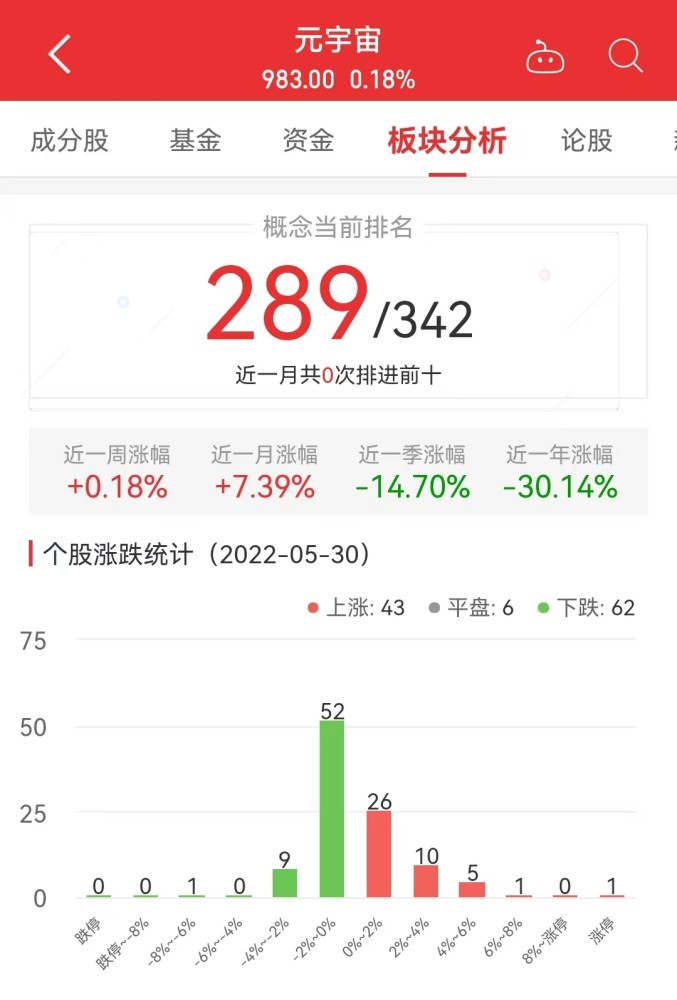Switch to the 成分股 tab

tap(69, 140)
